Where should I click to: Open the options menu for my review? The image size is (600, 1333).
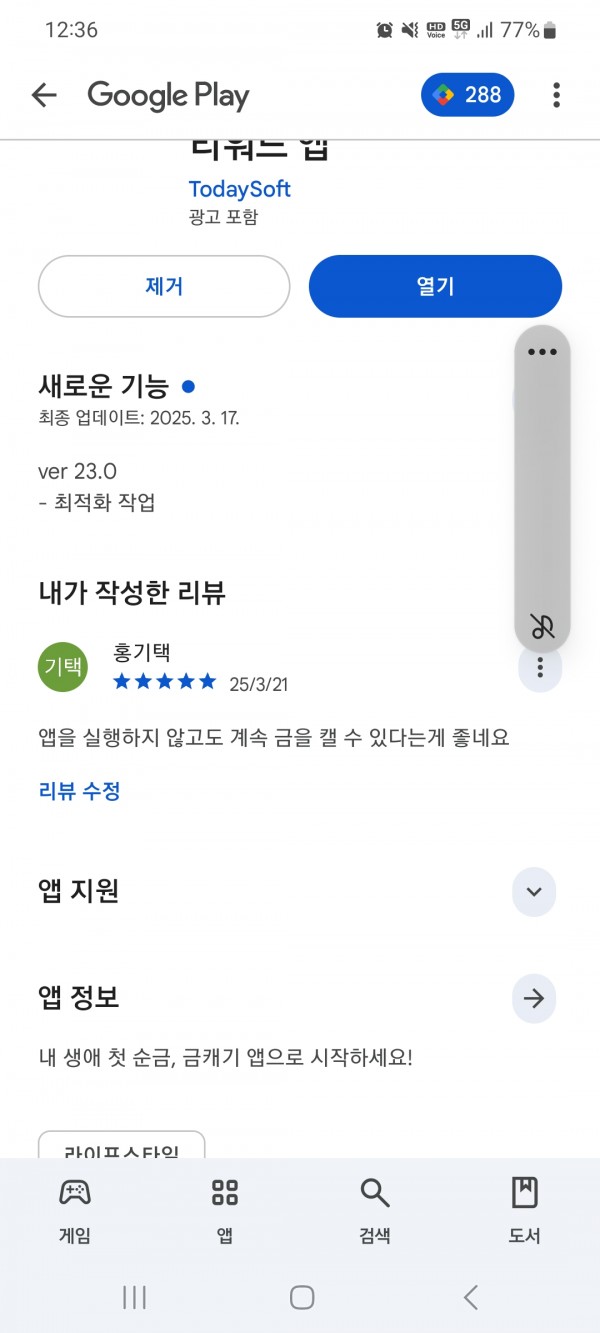click(540, 667)
